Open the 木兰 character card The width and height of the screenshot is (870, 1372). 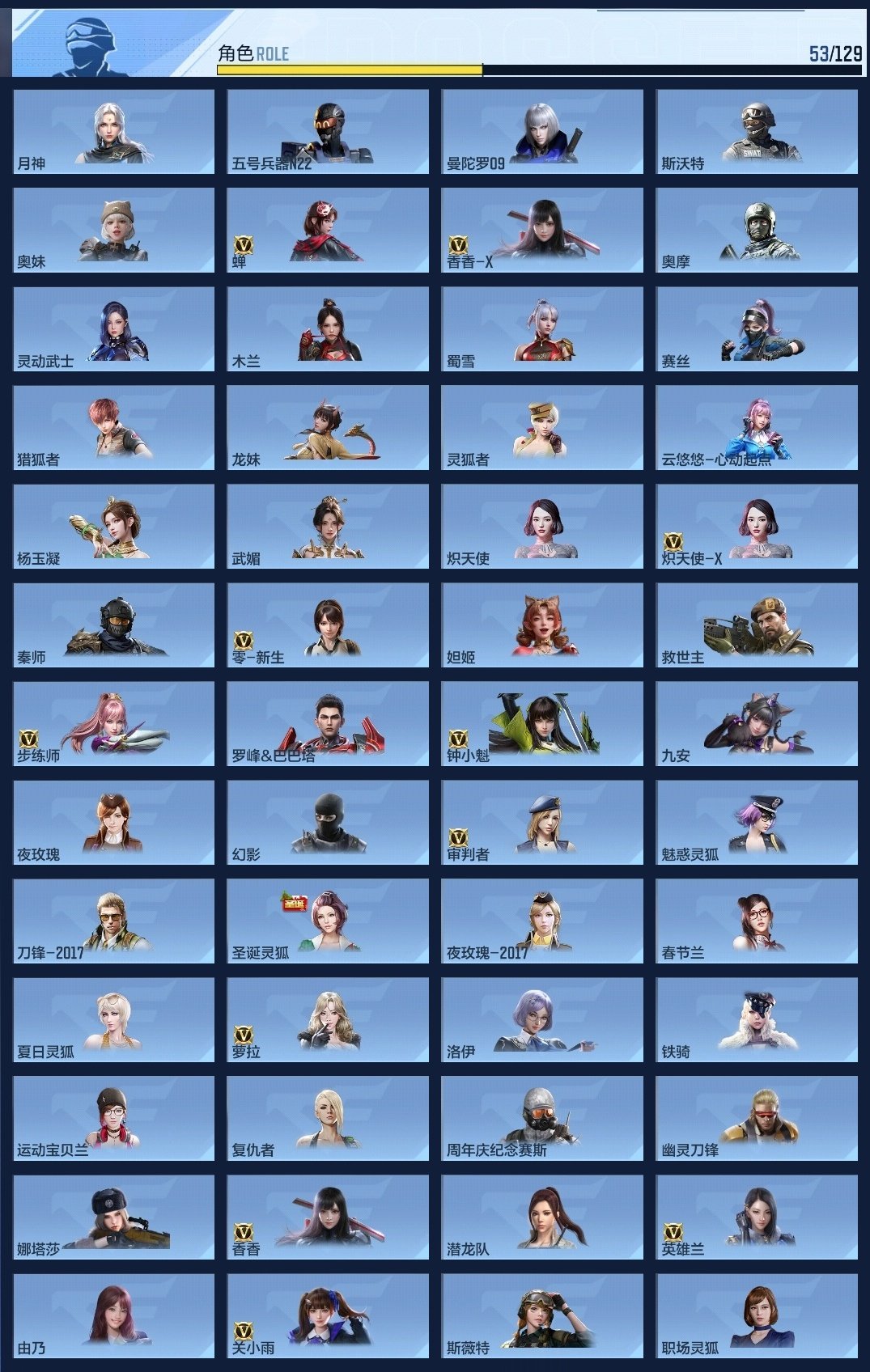tap(328, 328)
